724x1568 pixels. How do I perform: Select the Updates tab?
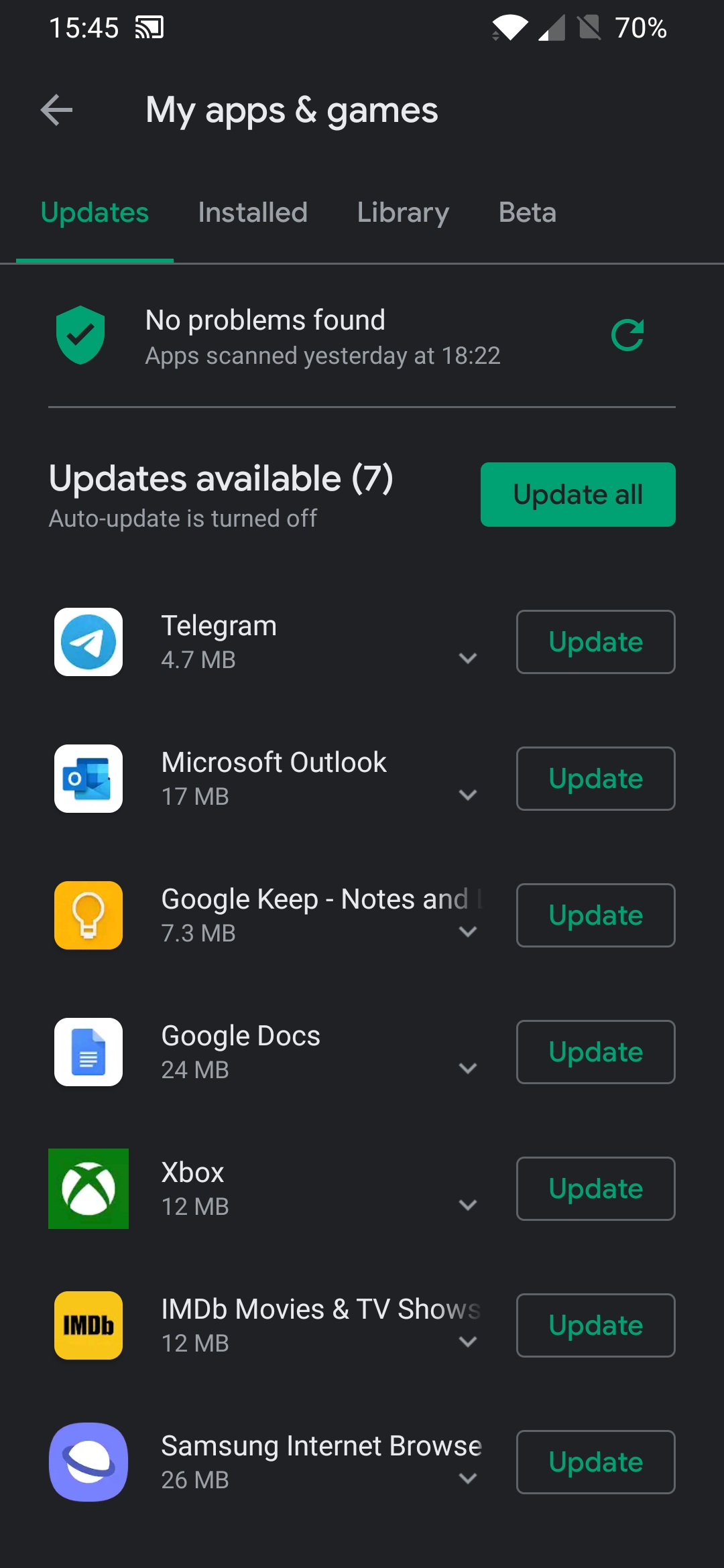(x=95, y=213)
